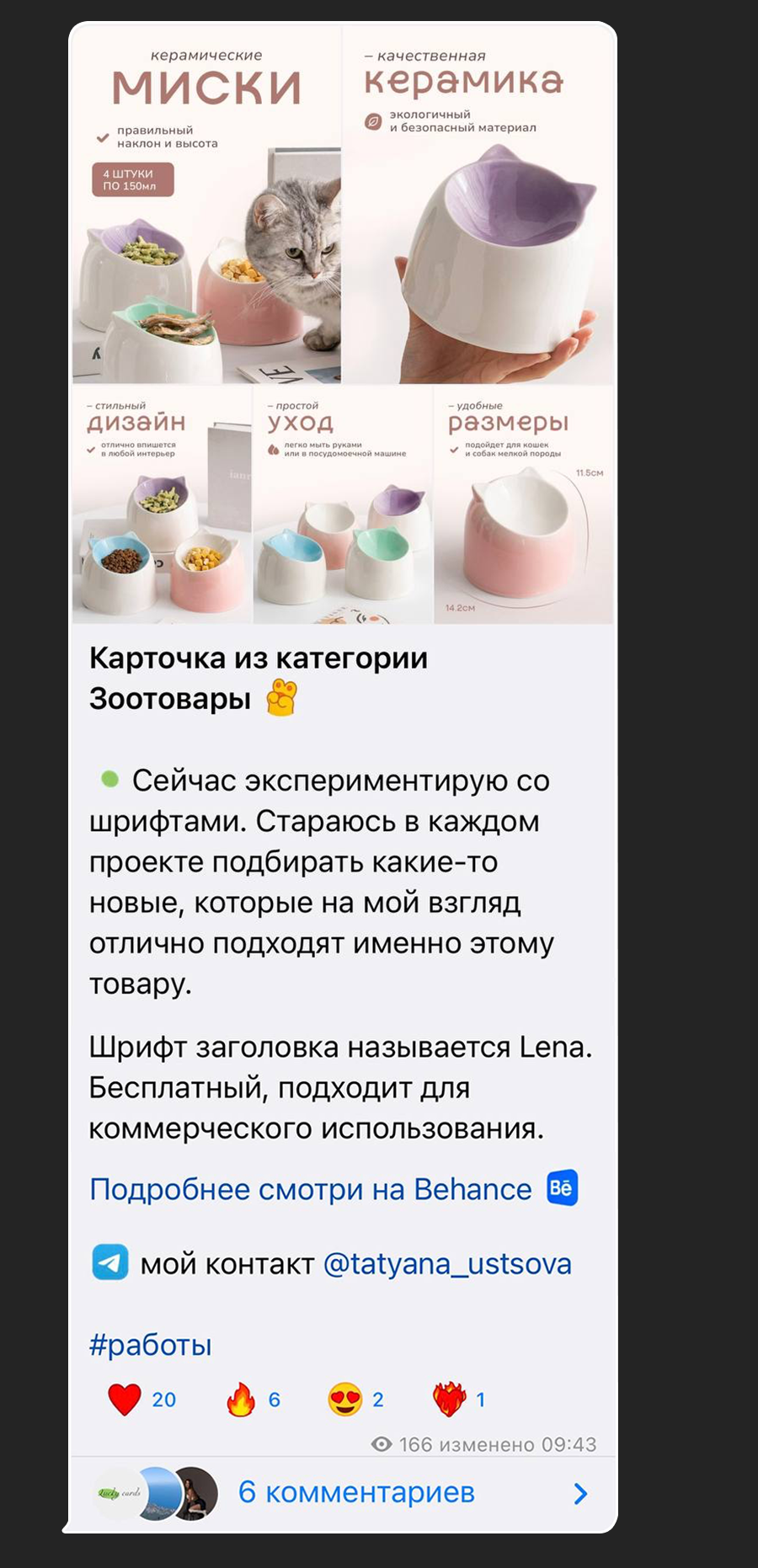Add a red heart reaction with 20
Viewport: 758px width, 1568px height.
pos(141,1399)
